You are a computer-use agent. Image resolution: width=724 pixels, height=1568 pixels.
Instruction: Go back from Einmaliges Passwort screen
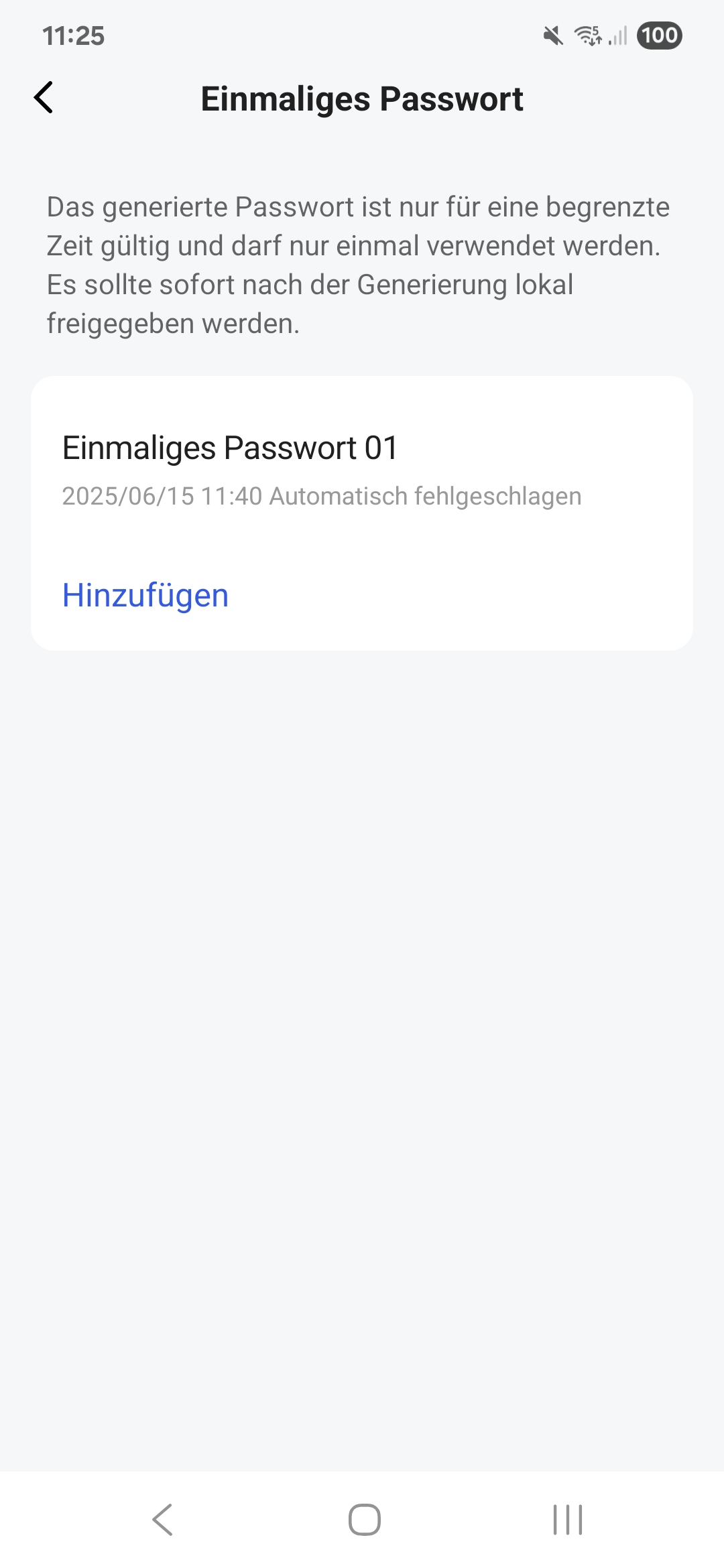pos(44,98)
